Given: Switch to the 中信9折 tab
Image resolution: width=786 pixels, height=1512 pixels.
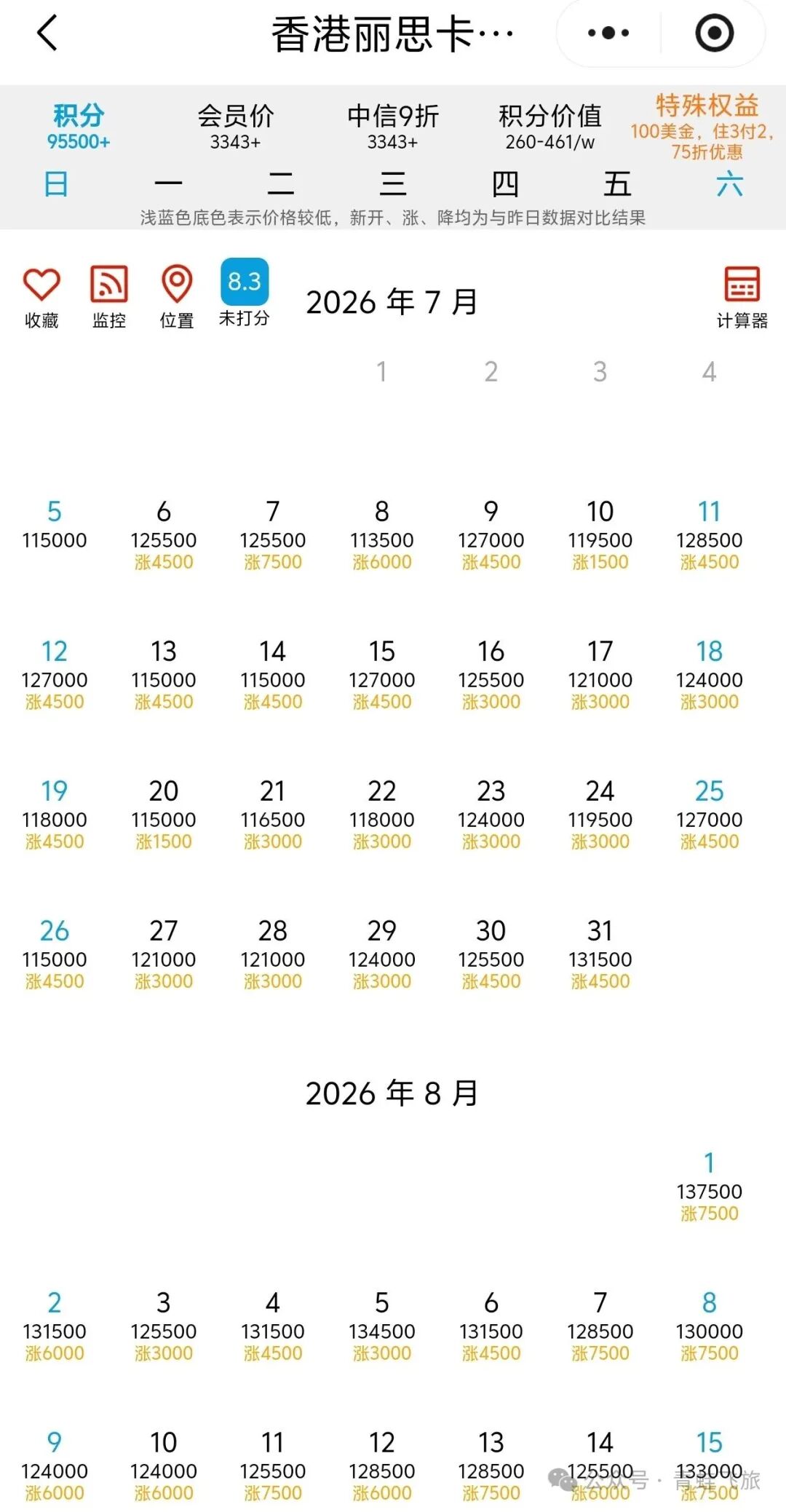Looking at the screenshot, I should (x=393, y=126).
